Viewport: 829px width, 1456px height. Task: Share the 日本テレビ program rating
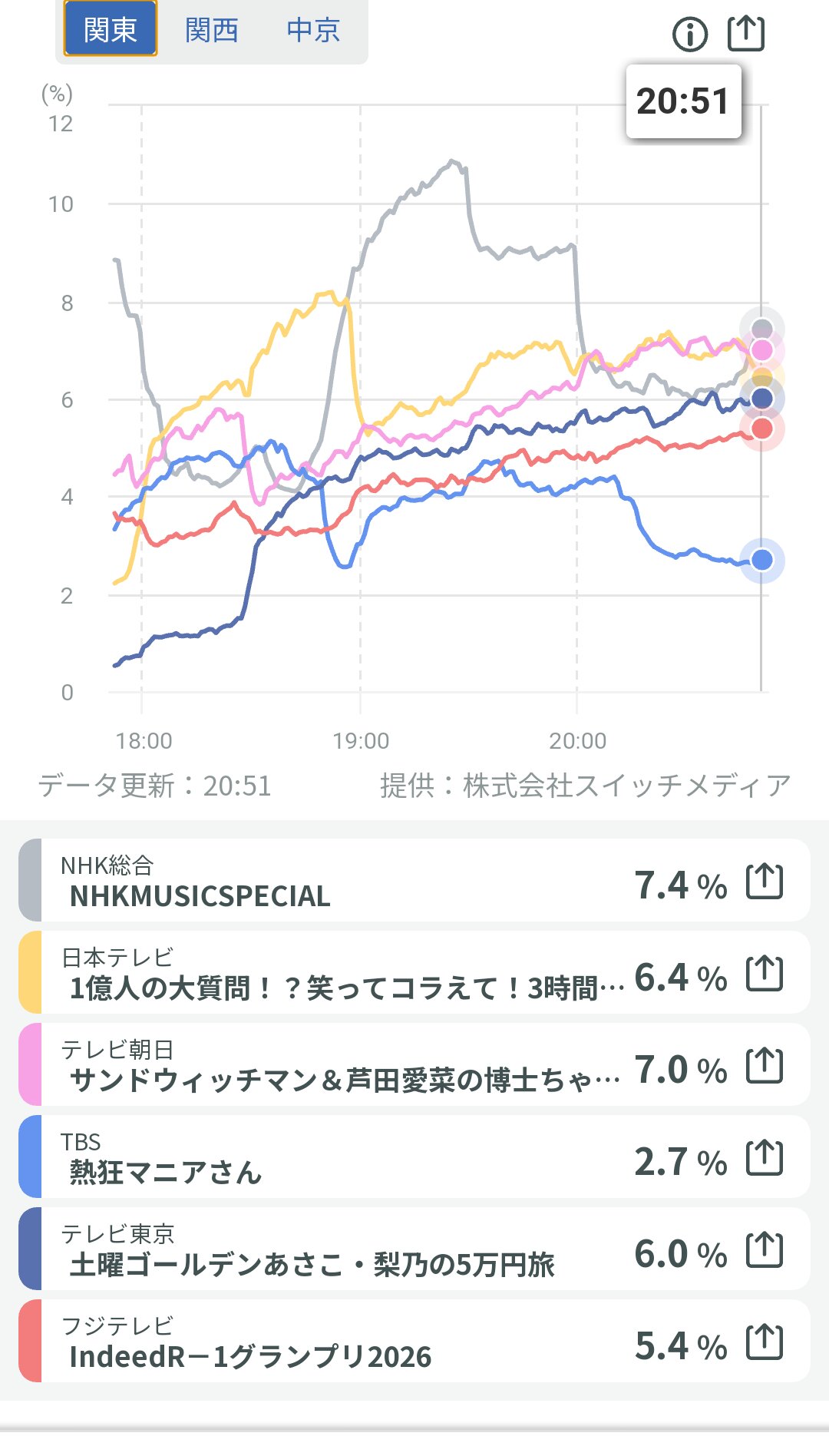[x=765, y=973]
